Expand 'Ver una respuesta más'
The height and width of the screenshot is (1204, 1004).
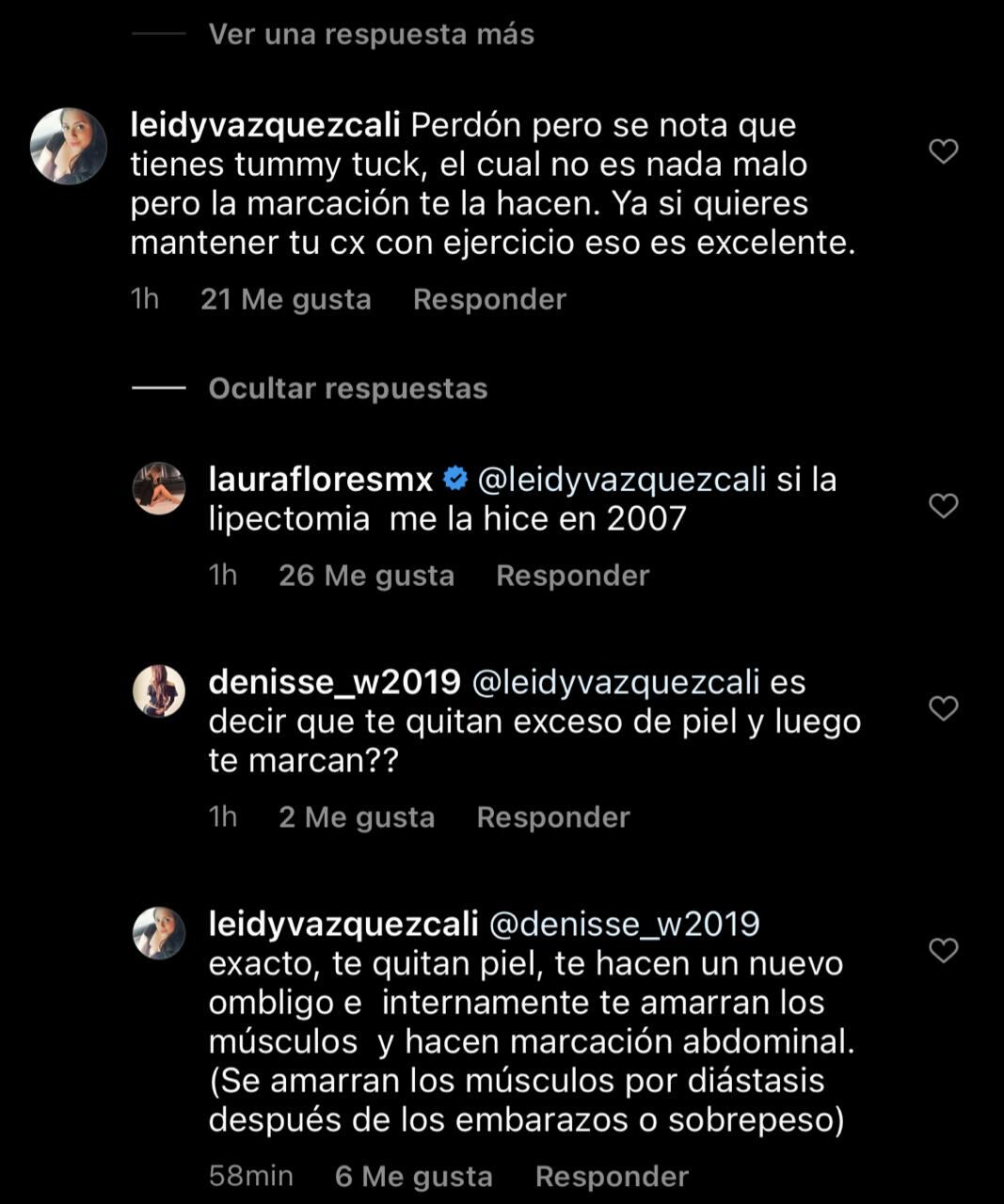point(371,35)
